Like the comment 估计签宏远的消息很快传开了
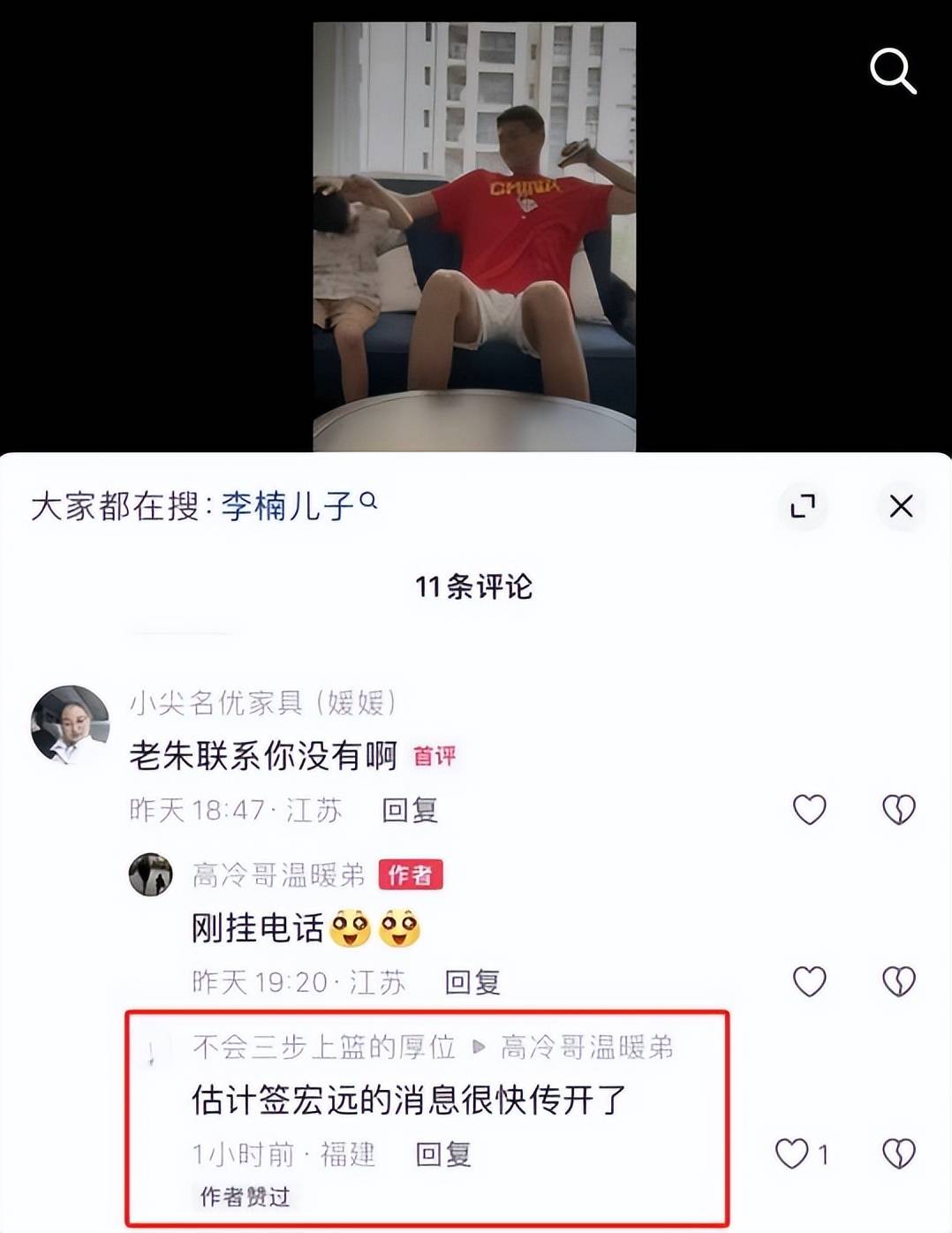This screenshot has width=952, height=1233. point(792,1154)
